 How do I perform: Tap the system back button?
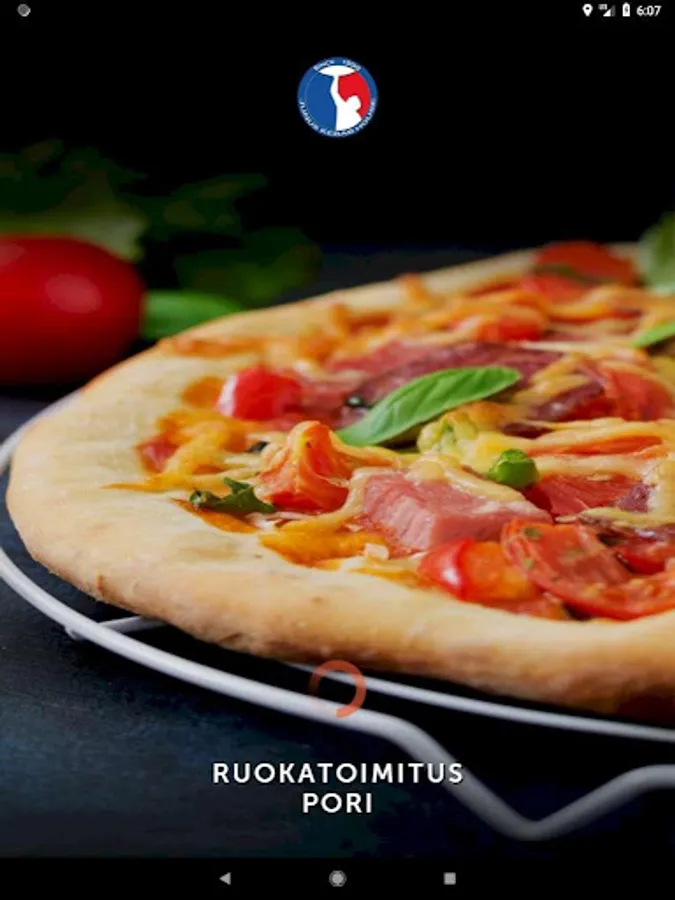(225, 878)
